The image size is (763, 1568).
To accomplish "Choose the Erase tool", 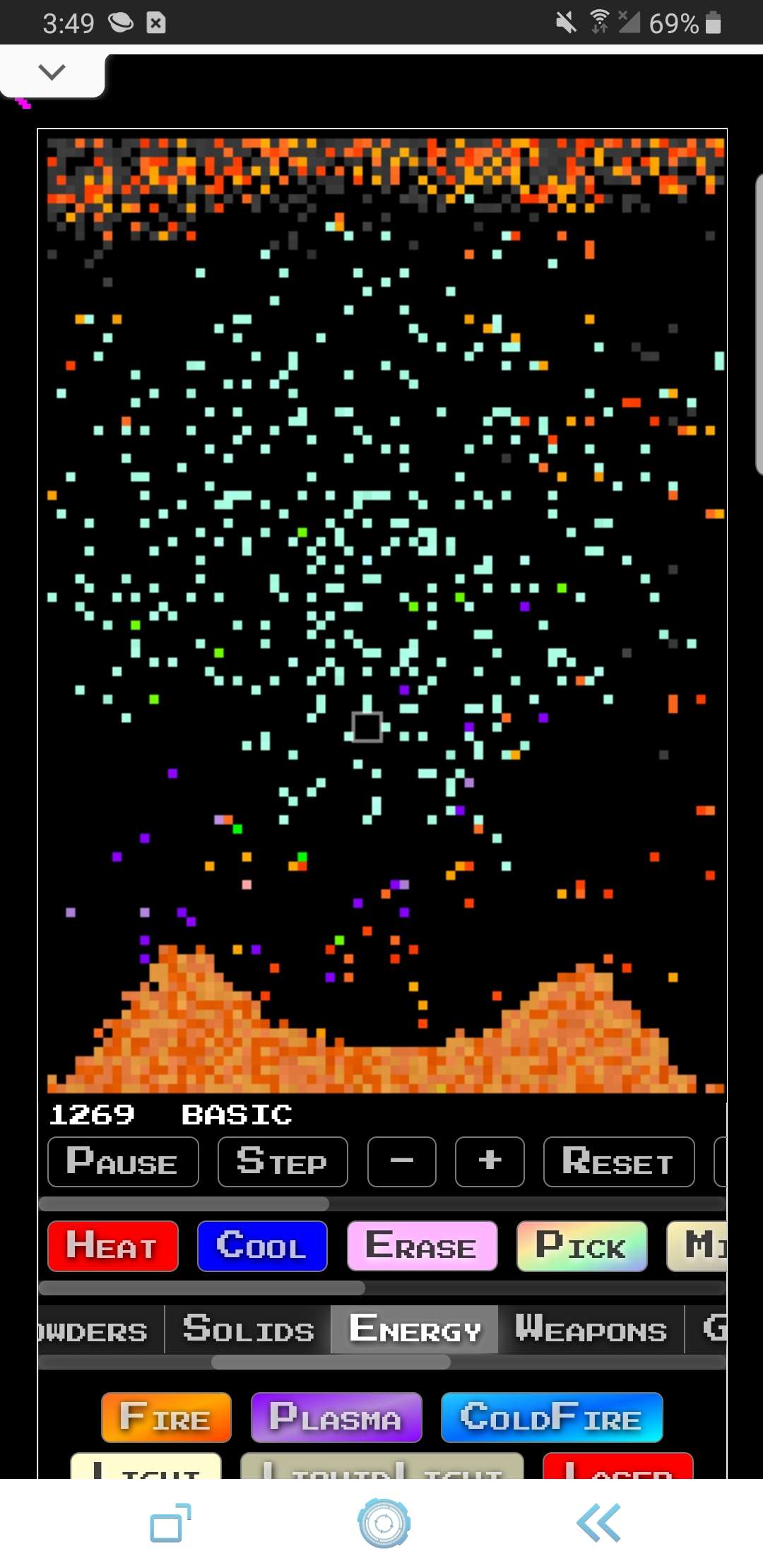I will point(422,1246).
